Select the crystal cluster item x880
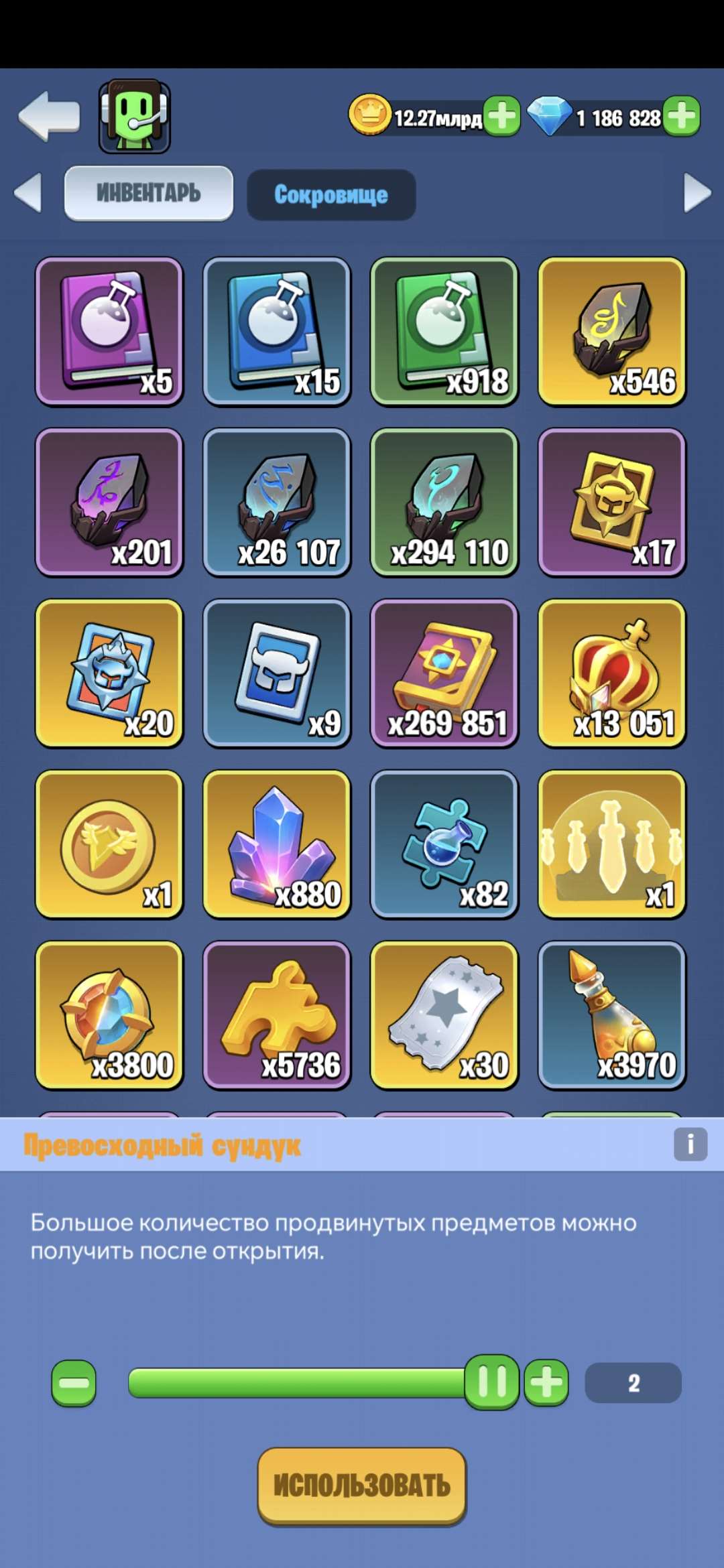The height and width of the screenshot is (1568, 724). (277, 844)
